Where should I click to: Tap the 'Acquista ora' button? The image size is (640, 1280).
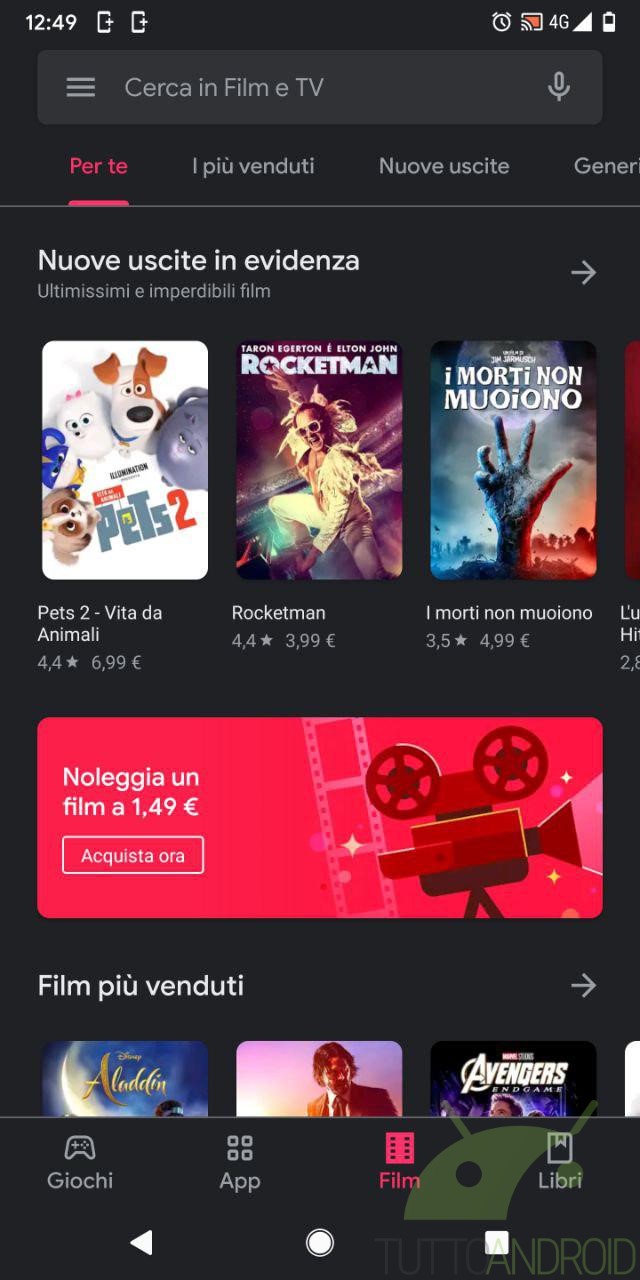point(133,855)
